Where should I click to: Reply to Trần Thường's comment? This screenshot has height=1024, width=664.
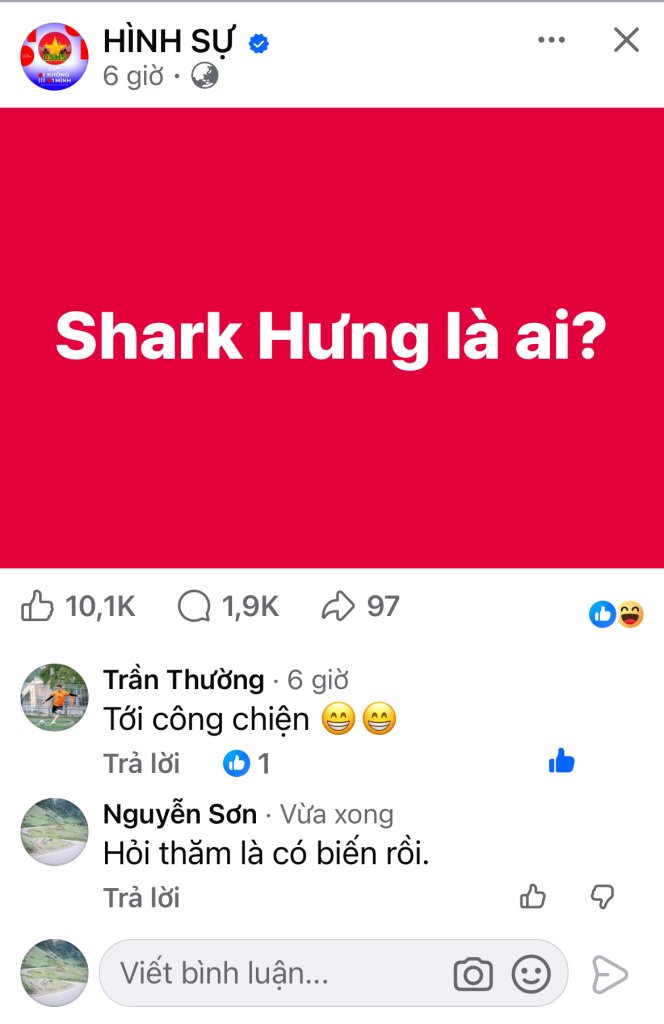141,764
